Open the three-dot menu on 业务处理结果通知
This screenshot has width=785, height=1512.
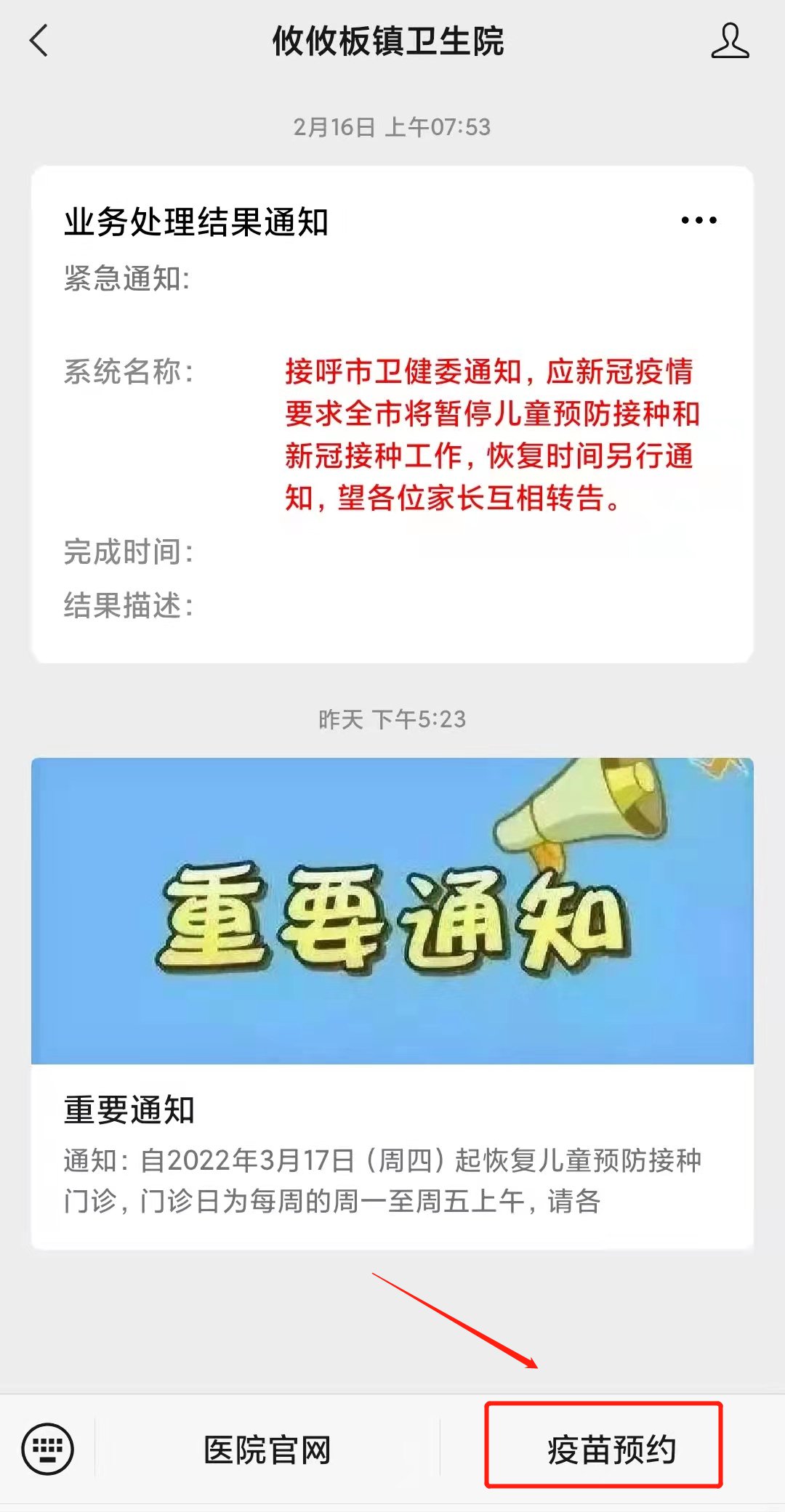[x=699, y=220]
